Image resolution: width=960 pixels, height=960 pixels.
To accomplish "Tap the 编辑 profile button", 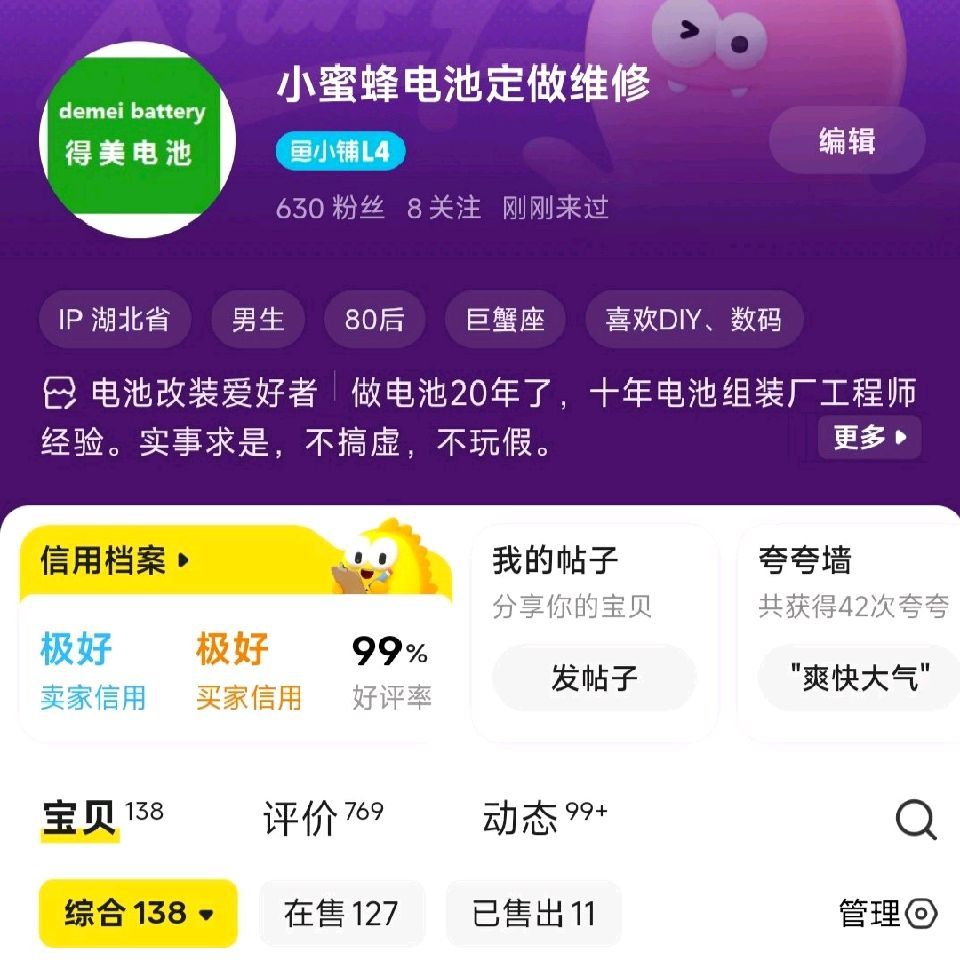I will click(847, 141).
